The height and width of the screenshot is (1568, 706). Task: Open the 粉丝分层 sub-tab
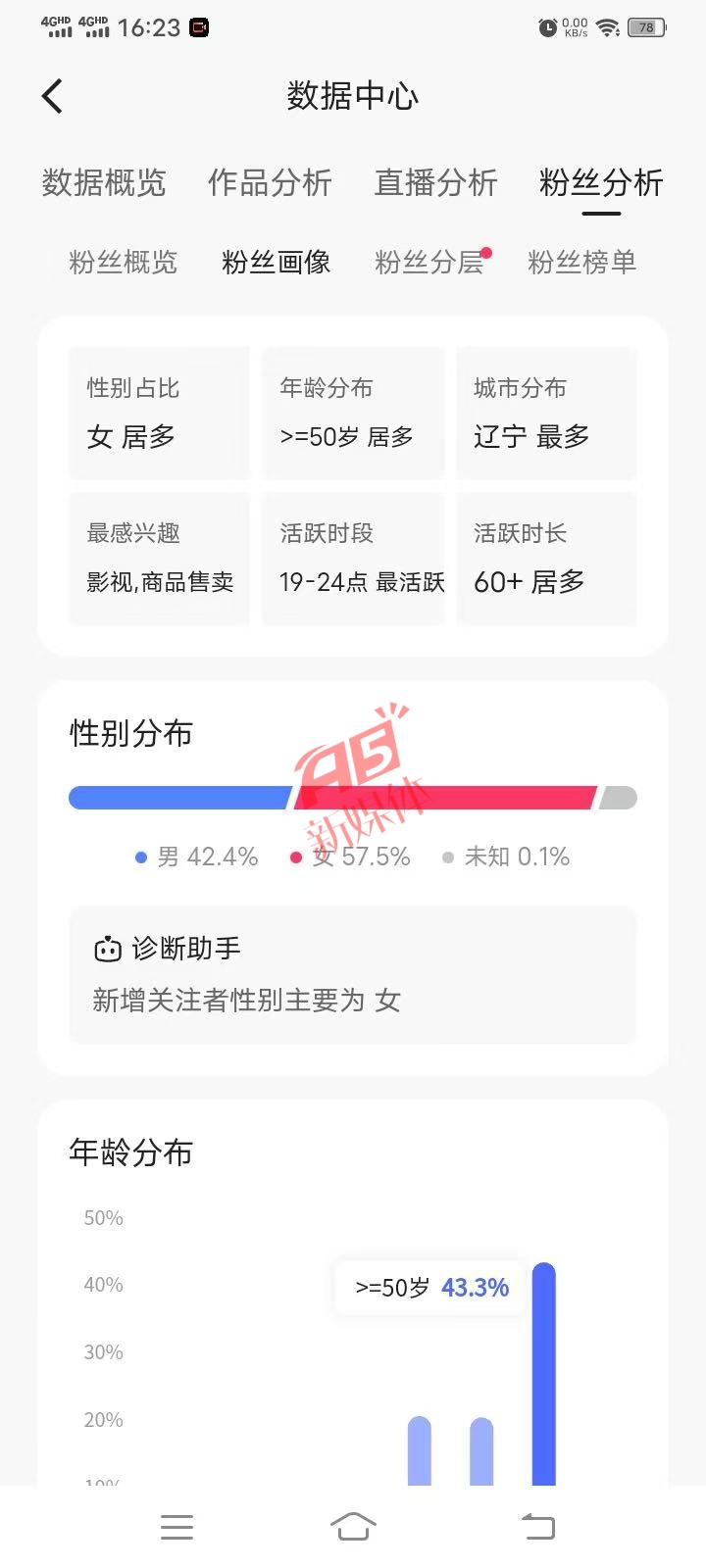pyautogui.click(x=429, y=263)
